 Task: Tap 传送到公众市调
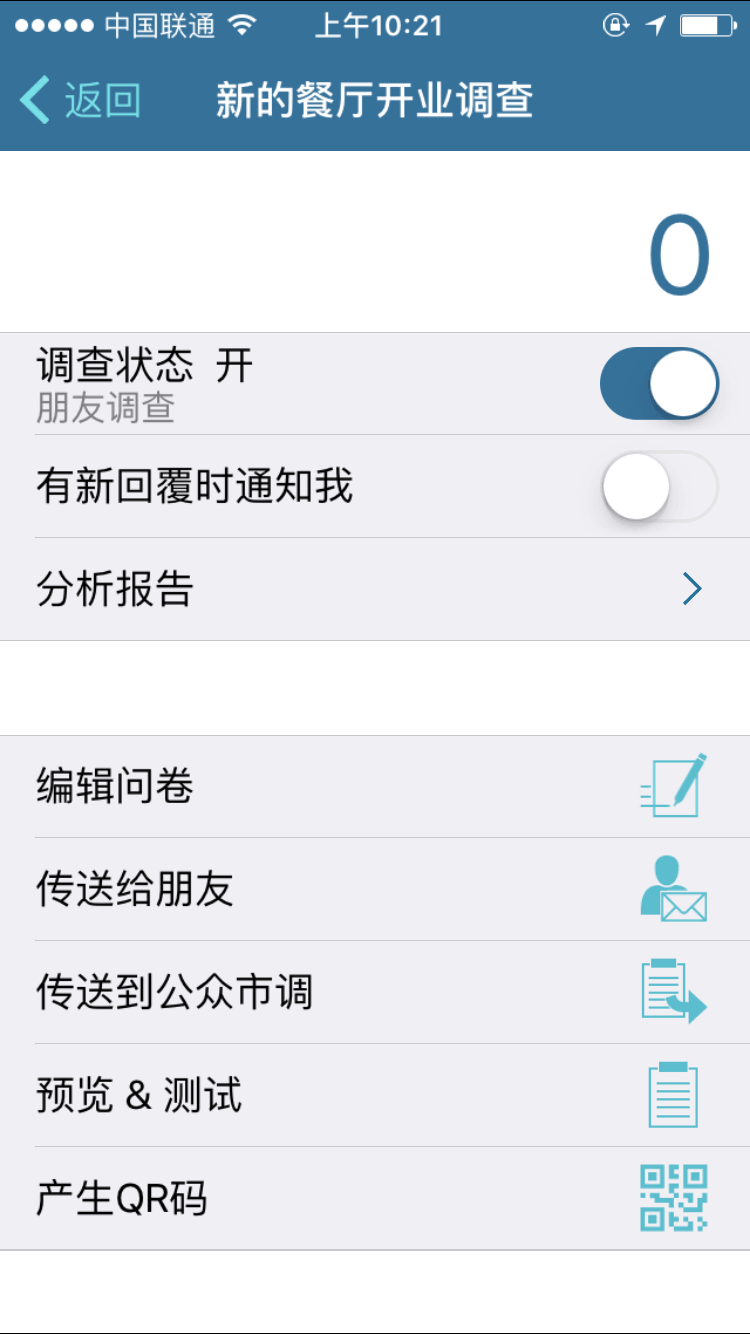click(x=375, y=993)
